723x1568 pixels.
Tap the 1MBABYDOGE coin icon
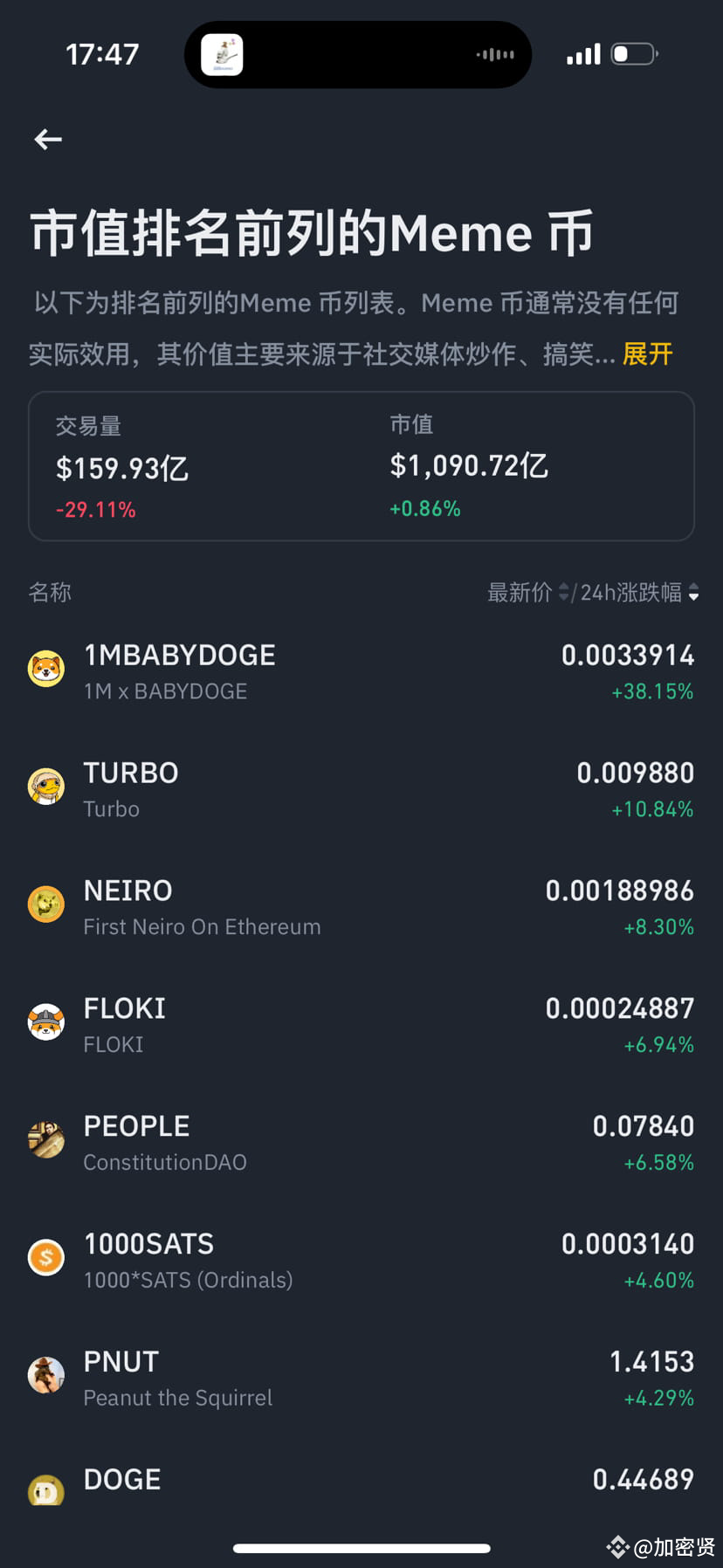pos(45,668)
